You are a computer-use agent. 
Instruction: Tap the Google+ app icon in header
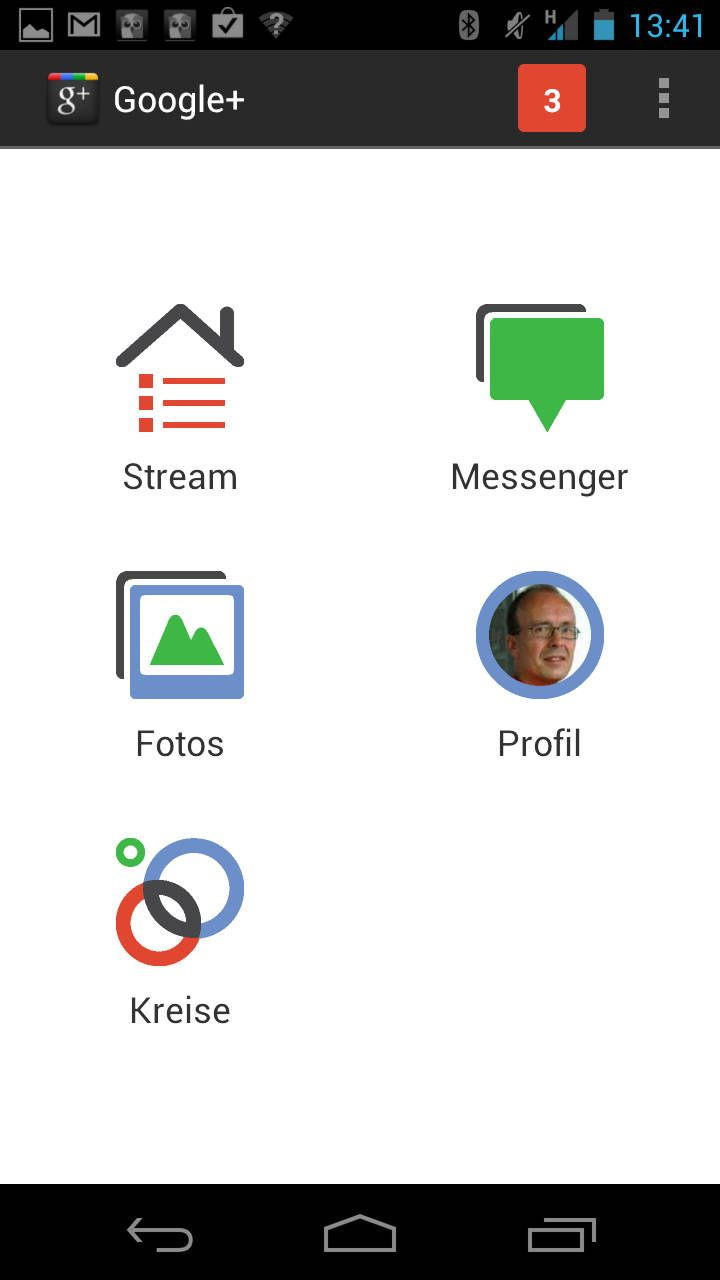point(73,99)
